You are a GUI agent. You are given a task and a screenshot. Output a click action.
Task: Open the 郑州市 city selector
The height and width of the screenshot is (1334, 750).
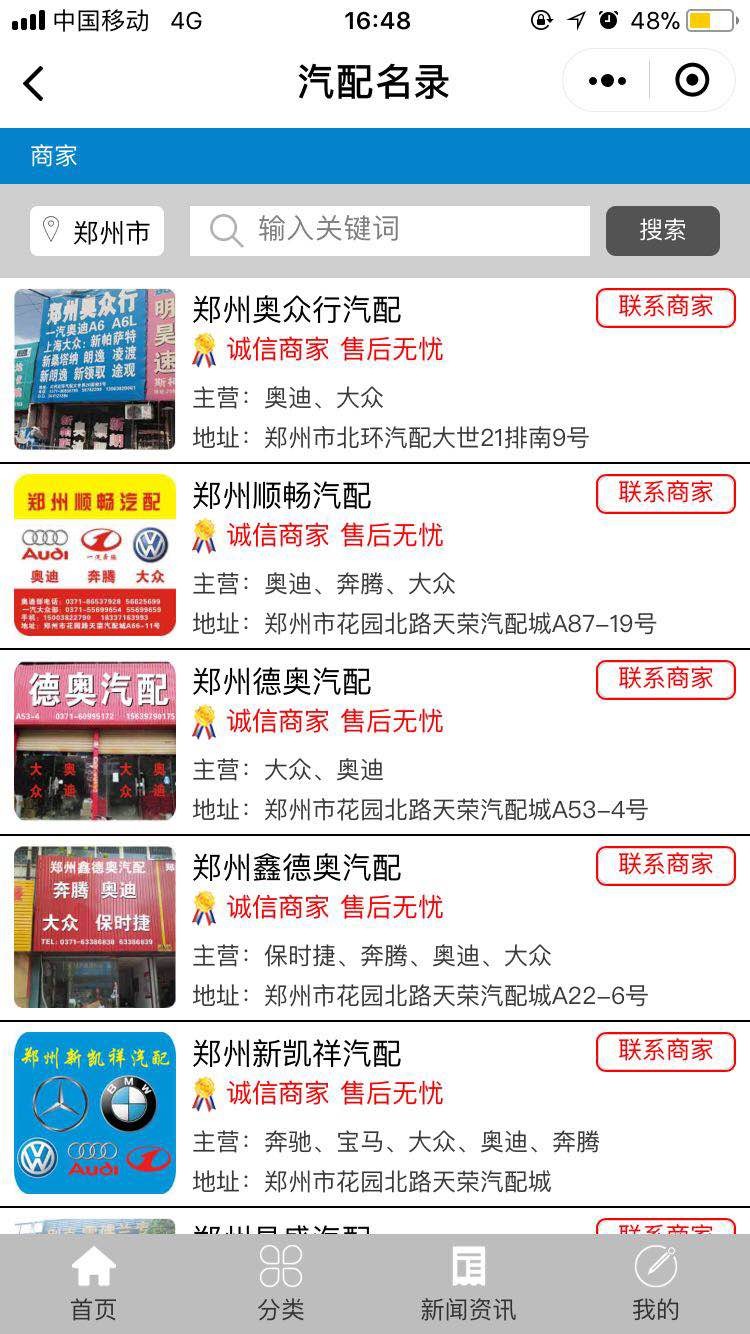(x=97, y=232)
